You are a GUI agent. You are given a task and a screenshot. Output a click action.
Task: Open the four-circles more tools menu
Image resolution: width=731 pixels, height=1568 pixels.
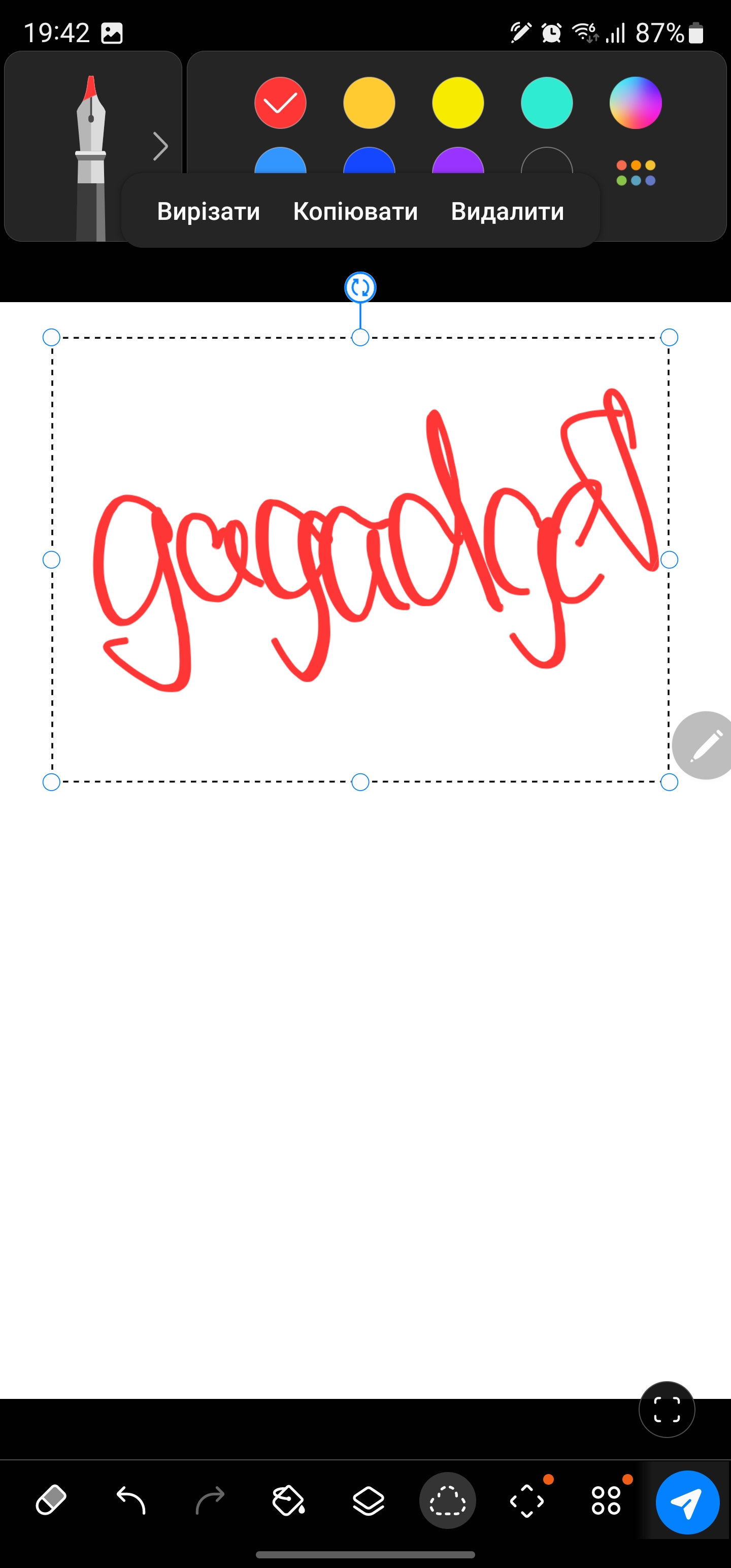(606, 1500)
